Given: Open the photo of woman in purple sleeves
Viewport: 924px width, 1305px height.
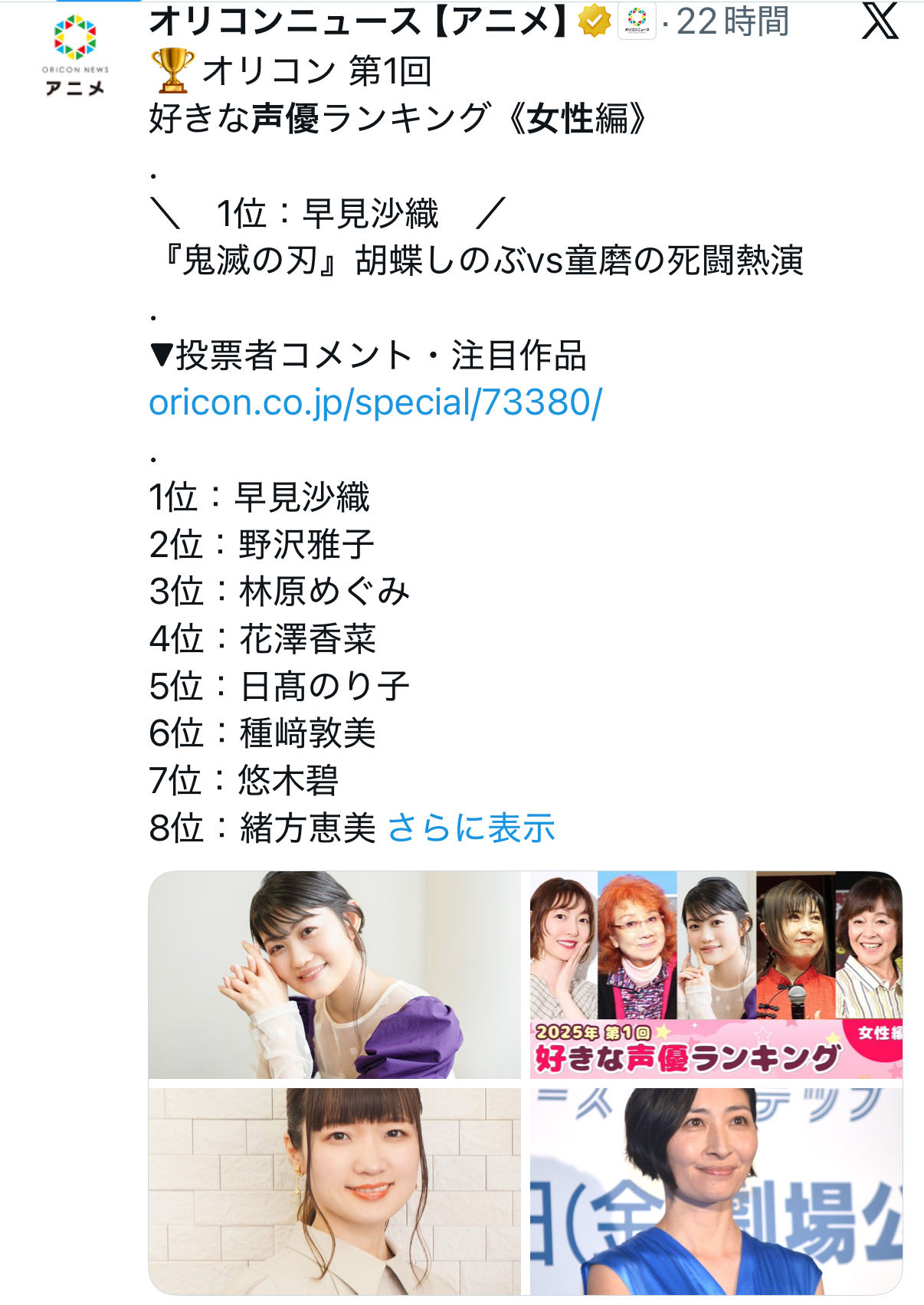Looking at the screenshot, I should 334,975.
